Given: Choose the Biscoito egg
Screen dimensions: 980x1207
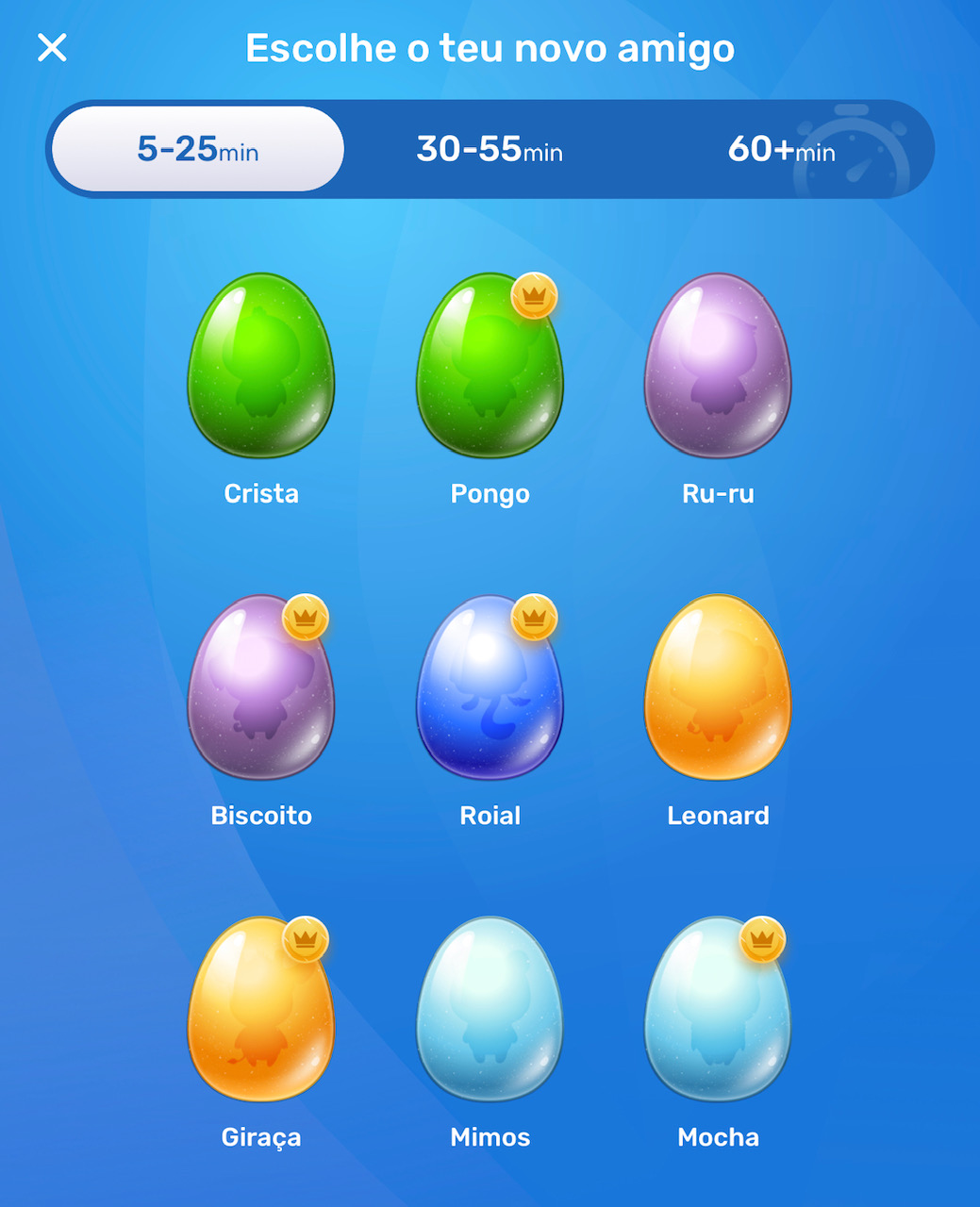Looking at the screenshot, I should pyautogui.click(x=261, y=687).
